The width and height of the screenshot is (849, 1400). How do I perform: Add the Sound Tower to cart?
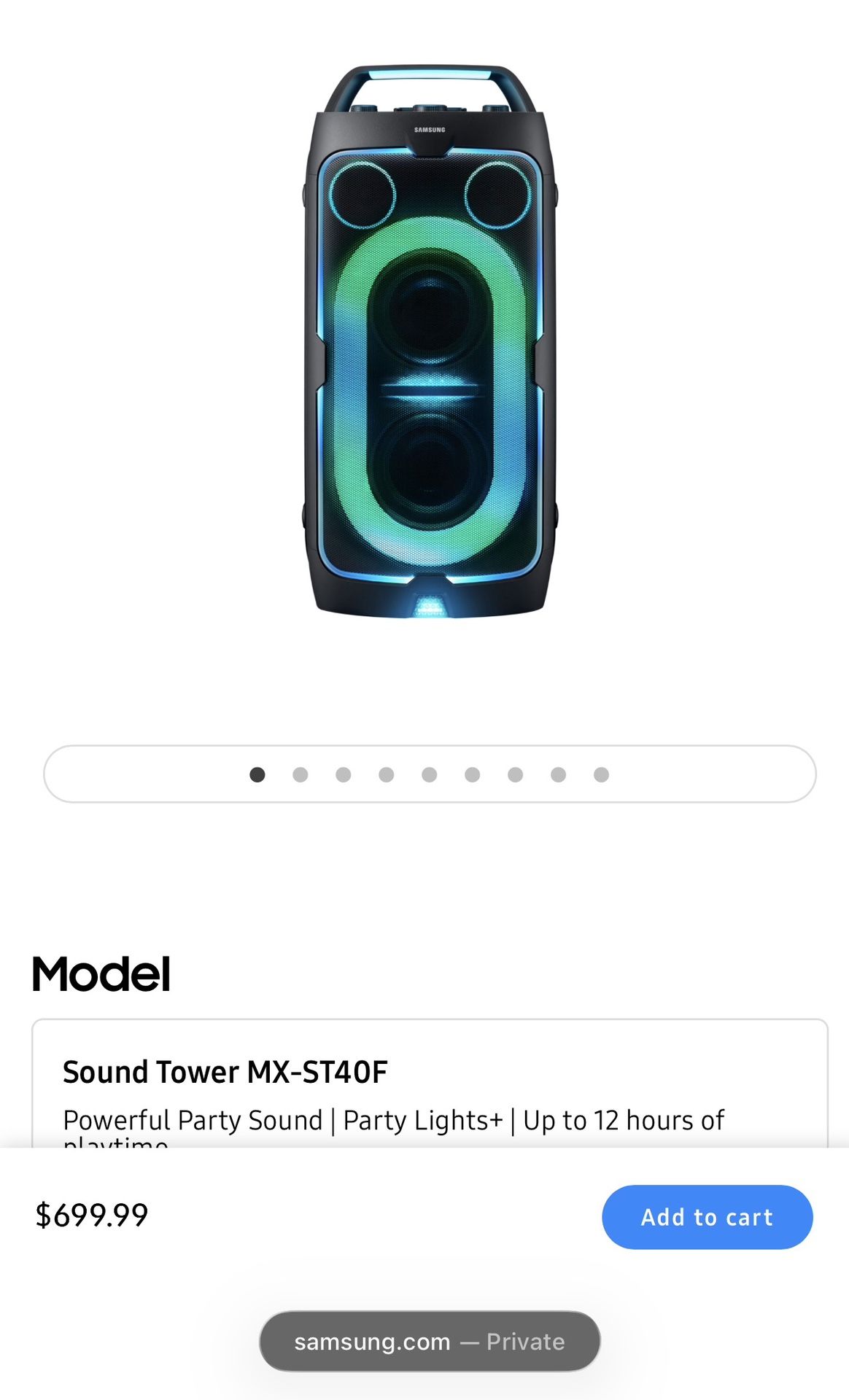coord(706,1216)
